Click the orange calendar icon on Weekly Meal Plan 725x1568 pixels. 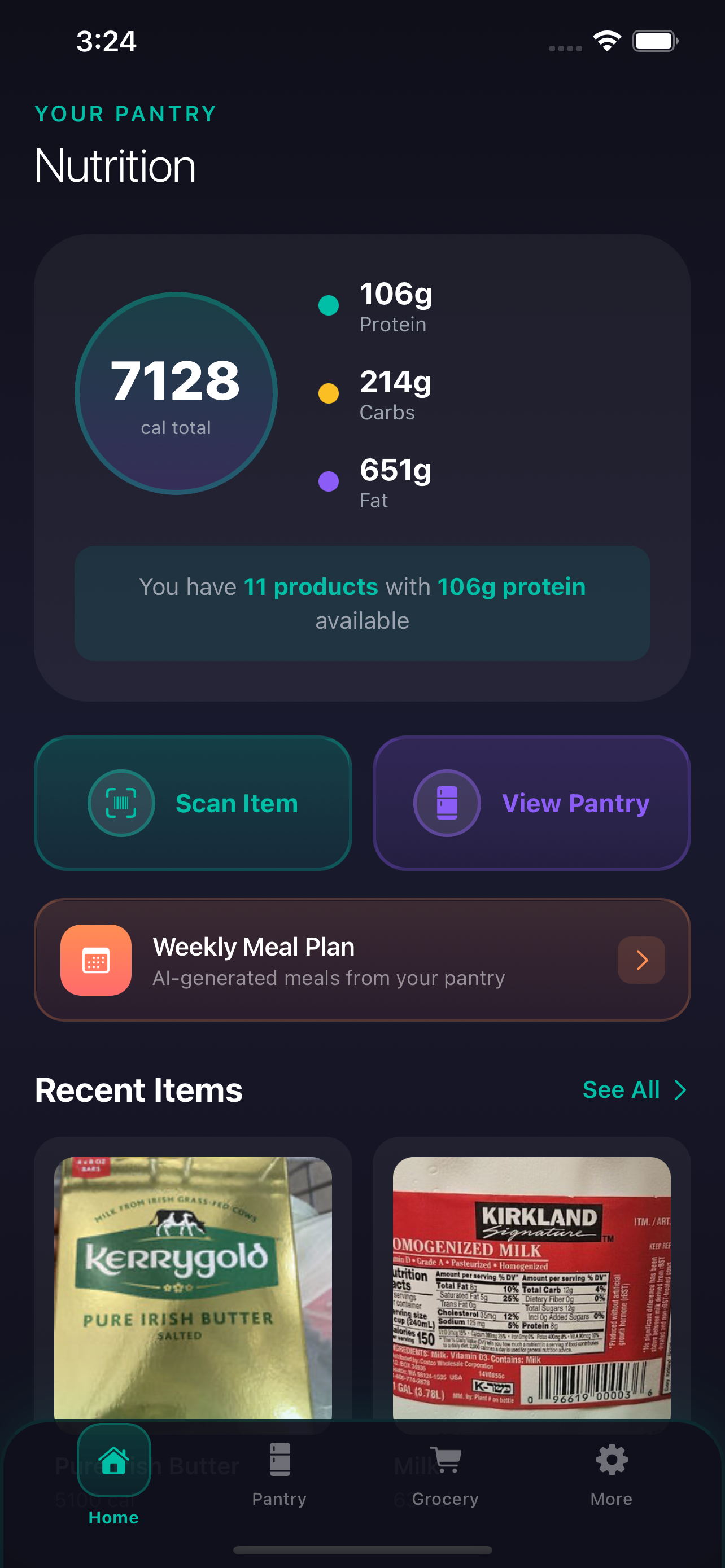point(95,960)
